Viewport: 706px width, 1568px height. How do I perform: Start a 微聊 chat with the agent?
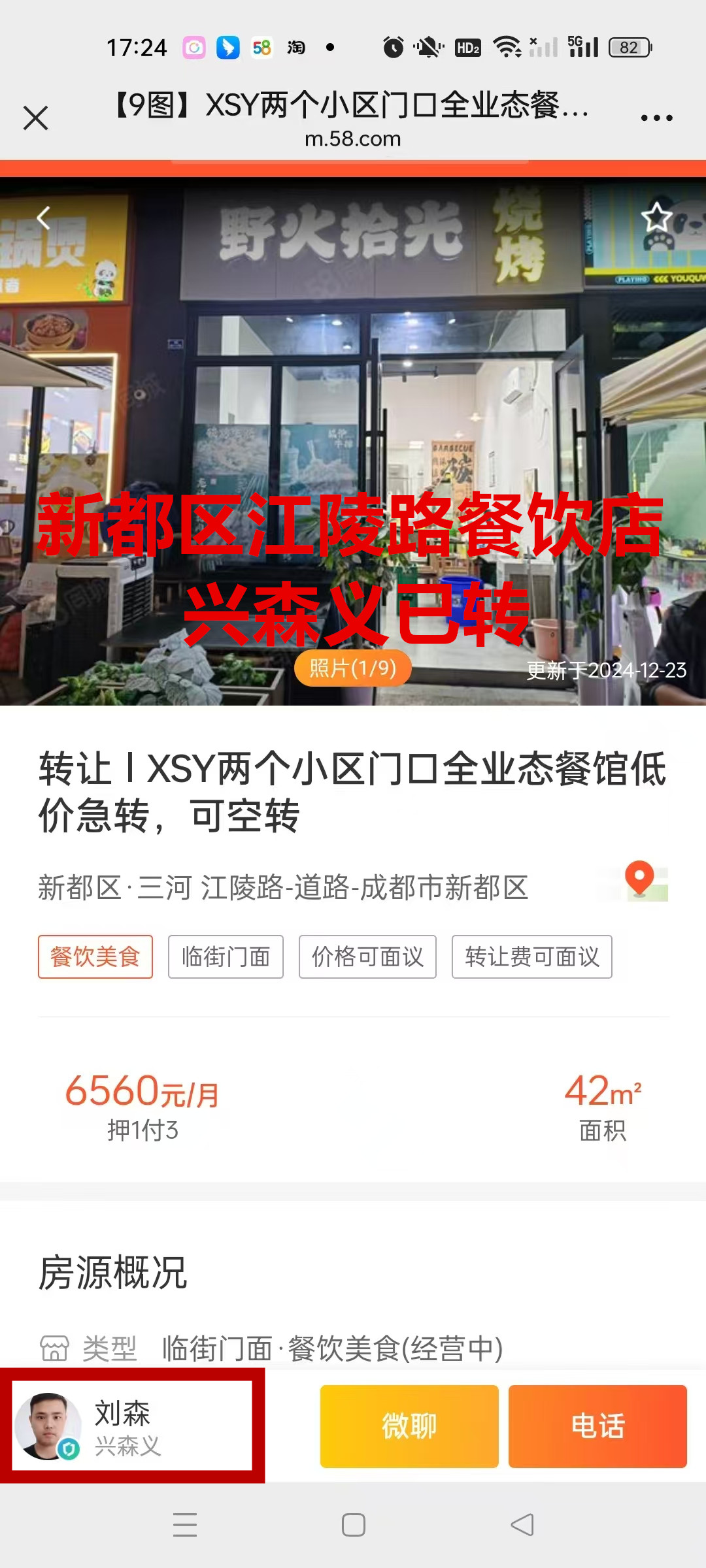[x=409, y=1426]
